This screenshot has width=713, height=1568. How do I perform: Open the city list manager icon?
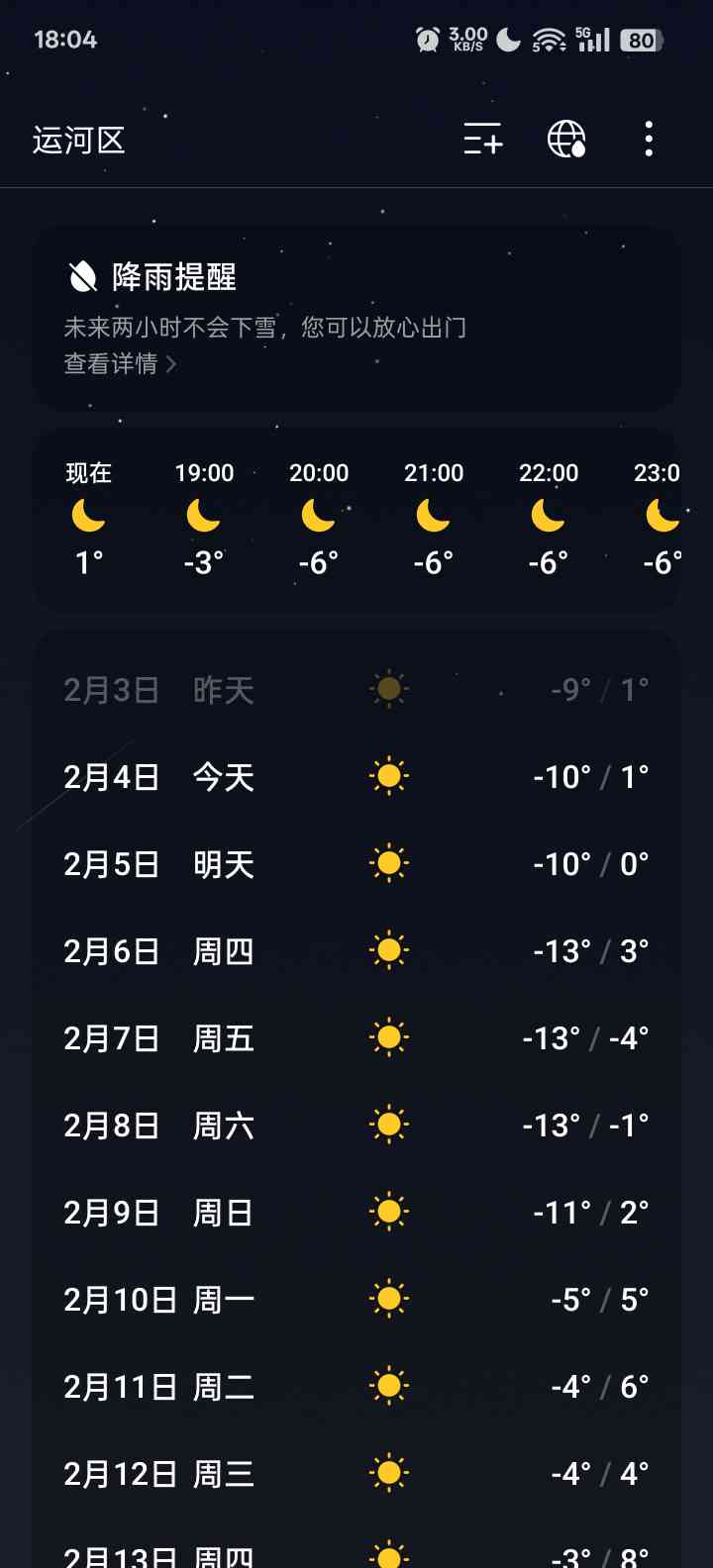click(483, 140)
